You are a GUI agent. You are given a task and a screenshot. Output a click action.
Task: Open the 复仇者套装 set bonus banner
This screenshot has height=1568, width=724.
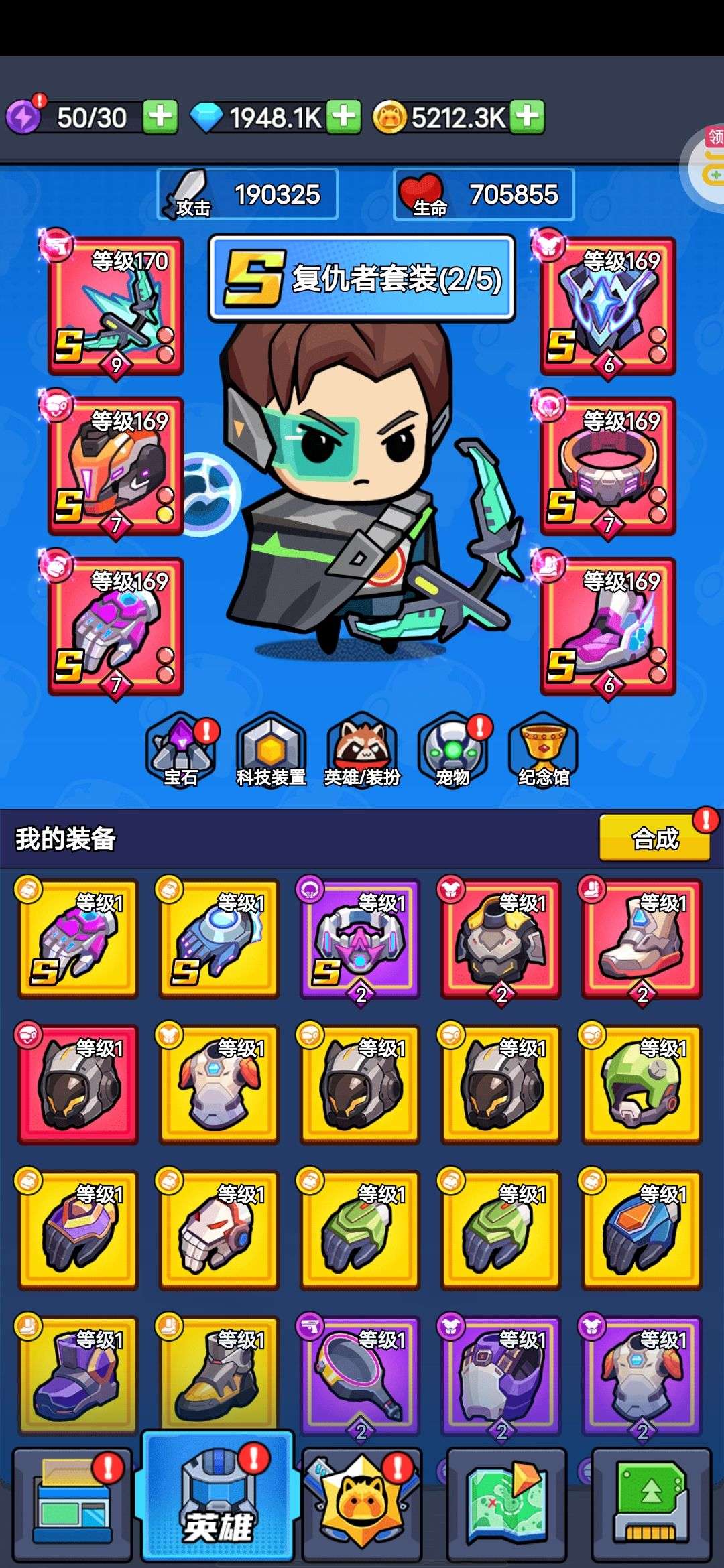pyautogui.click(x=361, y=278)
